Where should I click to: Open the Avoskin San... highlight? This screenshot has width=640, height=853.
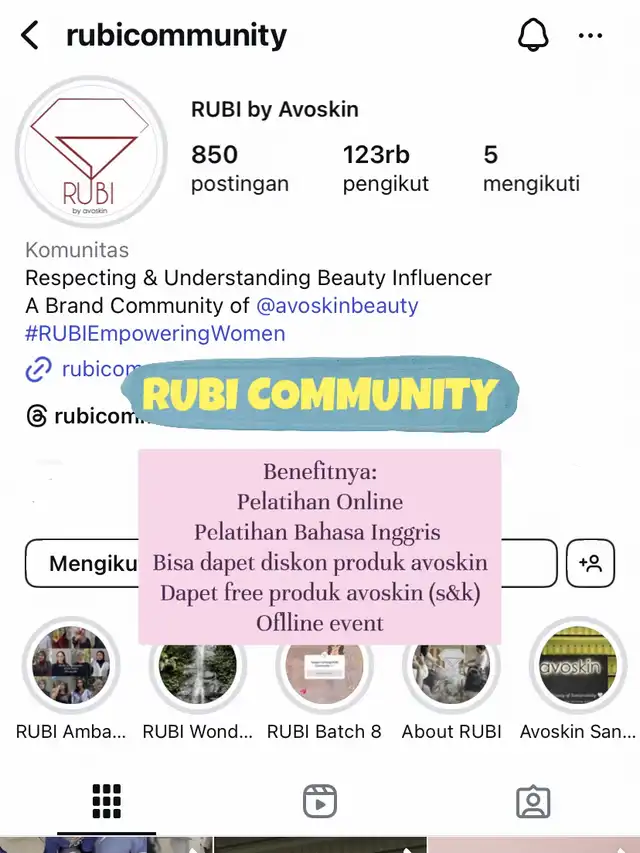click(x=577, y=667)
